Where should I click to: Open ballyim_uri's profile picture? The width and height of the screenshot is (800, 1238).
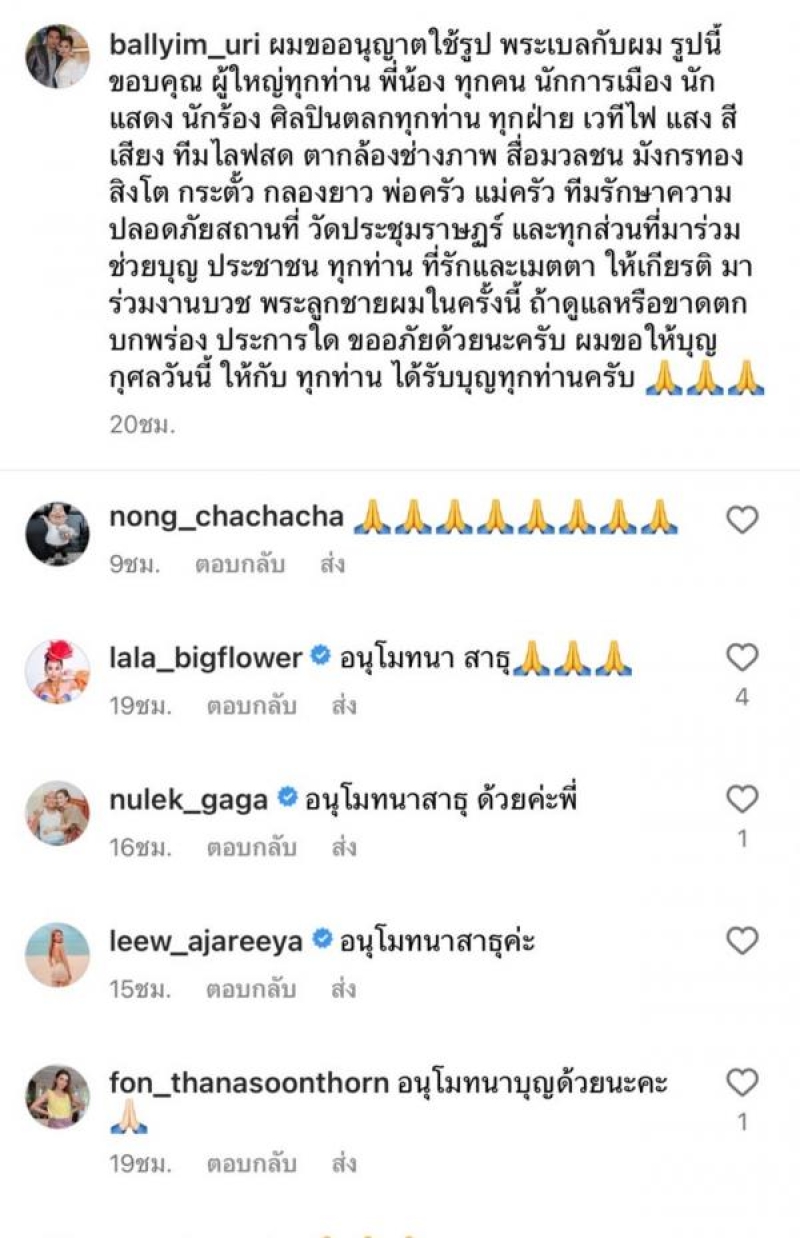57,56
